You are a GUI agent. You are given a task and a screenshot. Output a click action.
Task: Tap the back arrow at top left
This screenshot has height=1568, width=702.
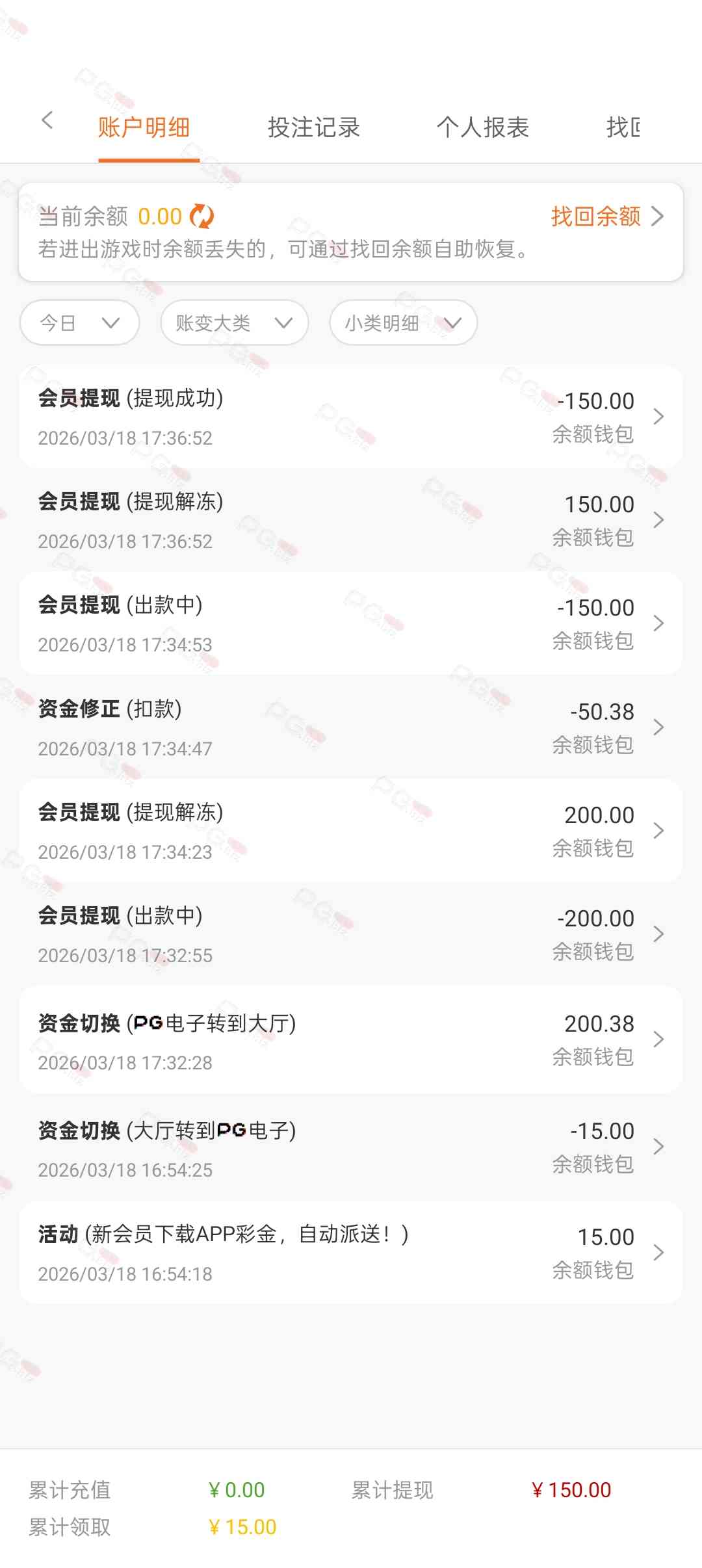(47, 120)
